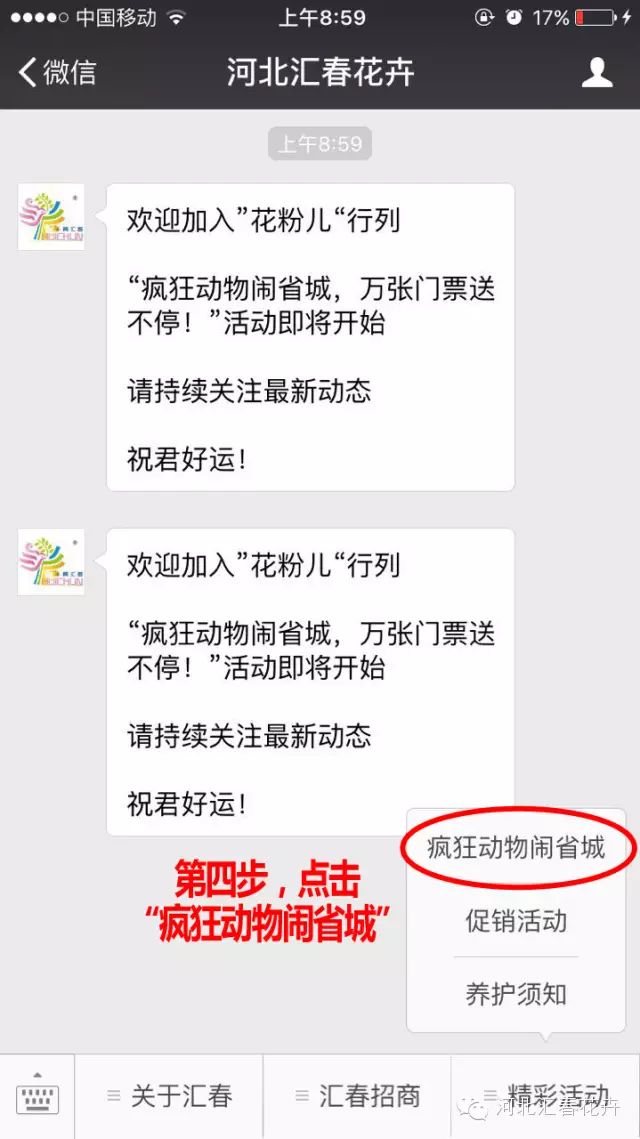The height and width of the screenshot is (1139, 640).
Task: Switch to keyboard input mode
Action: [37, 1097]
